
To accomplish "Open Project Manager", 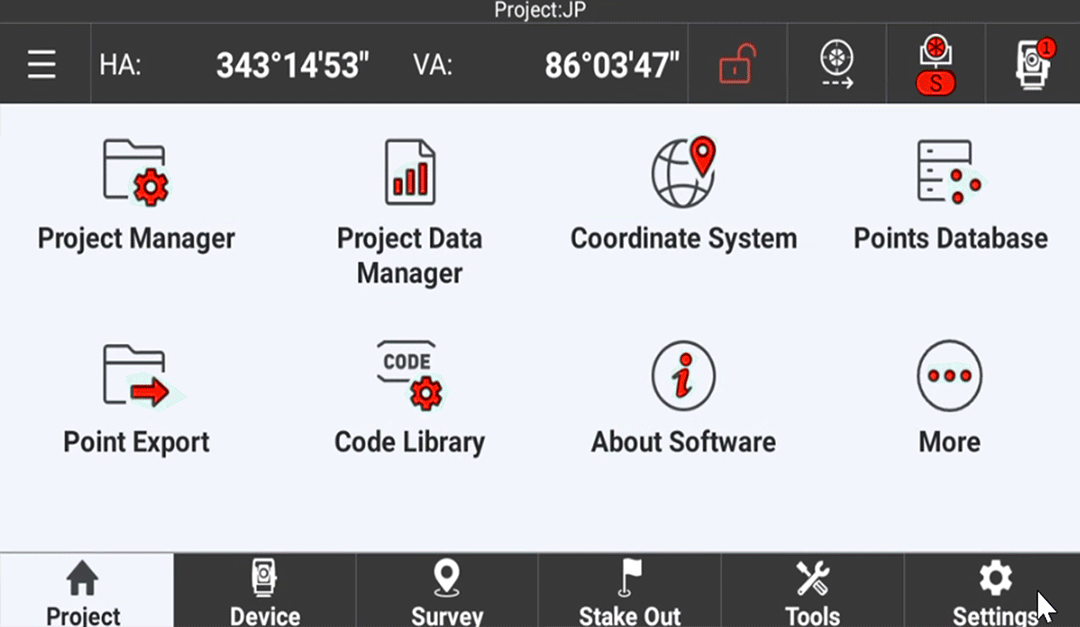I will 136,197.
